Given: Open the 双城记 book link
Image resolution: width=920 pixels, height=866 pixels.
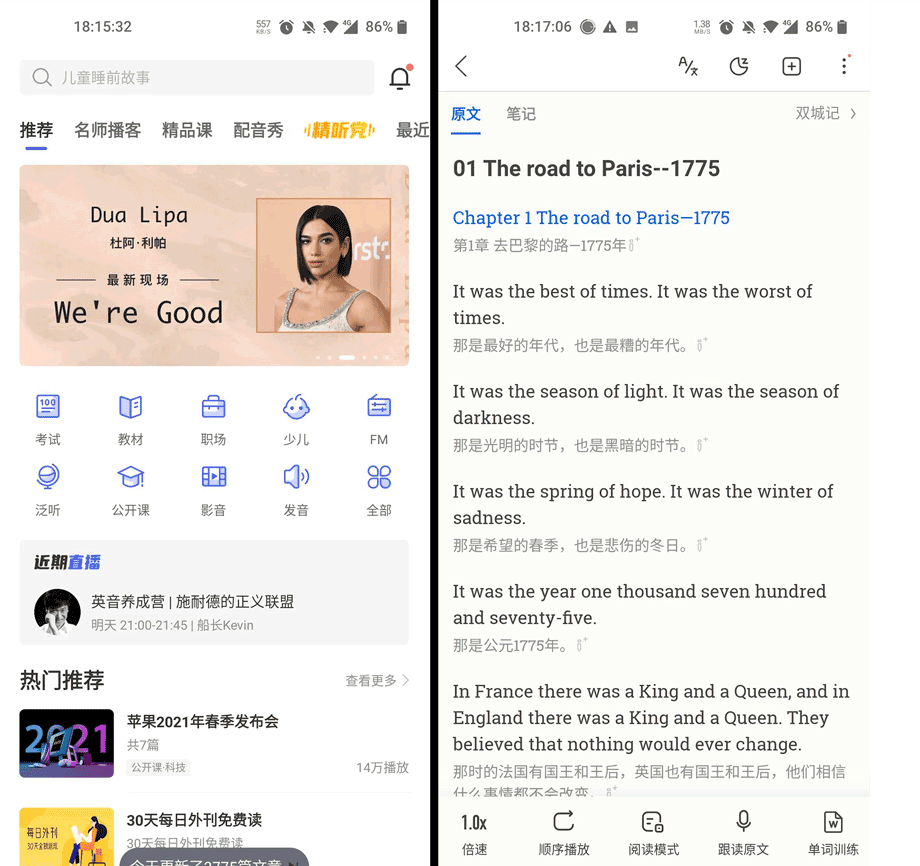Looking at the screenshot, I should pos(825,113).
